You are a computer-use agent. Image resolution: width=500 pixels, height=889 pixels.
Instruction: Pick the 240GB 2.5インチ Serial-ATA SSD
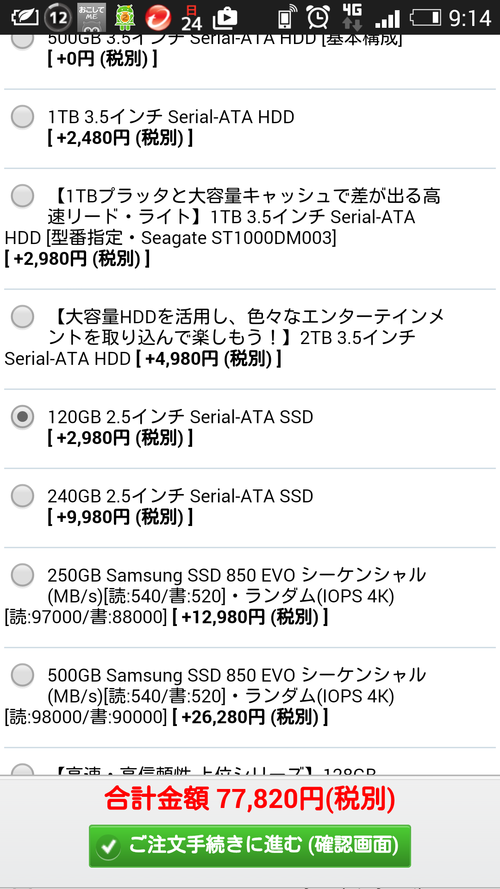pyautogui.click(x=22, y=496)
